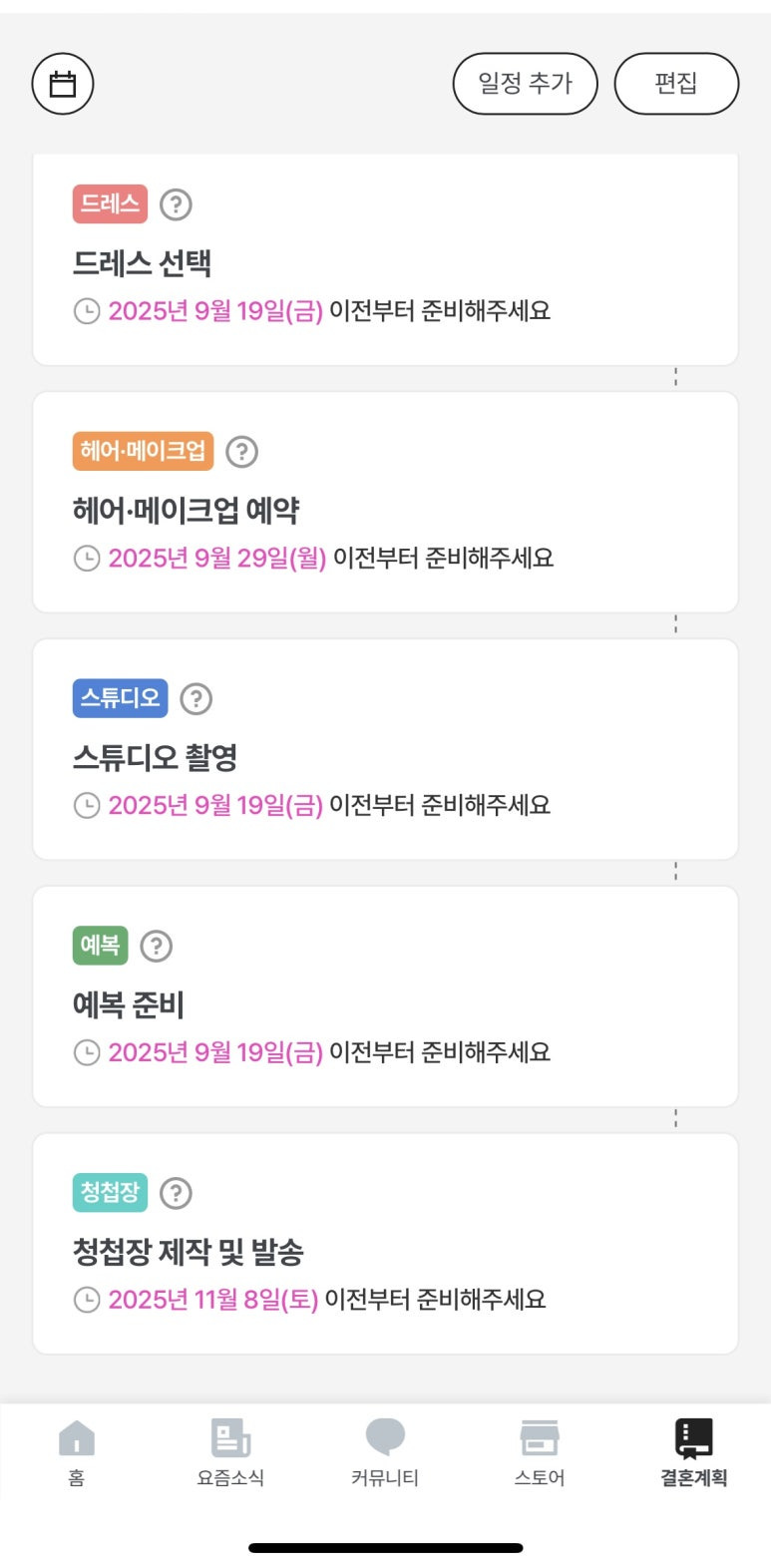Screen dimensions: 771x1568
Task: Click the help icon next to 드레스 tag
Action: click(178, 204)
